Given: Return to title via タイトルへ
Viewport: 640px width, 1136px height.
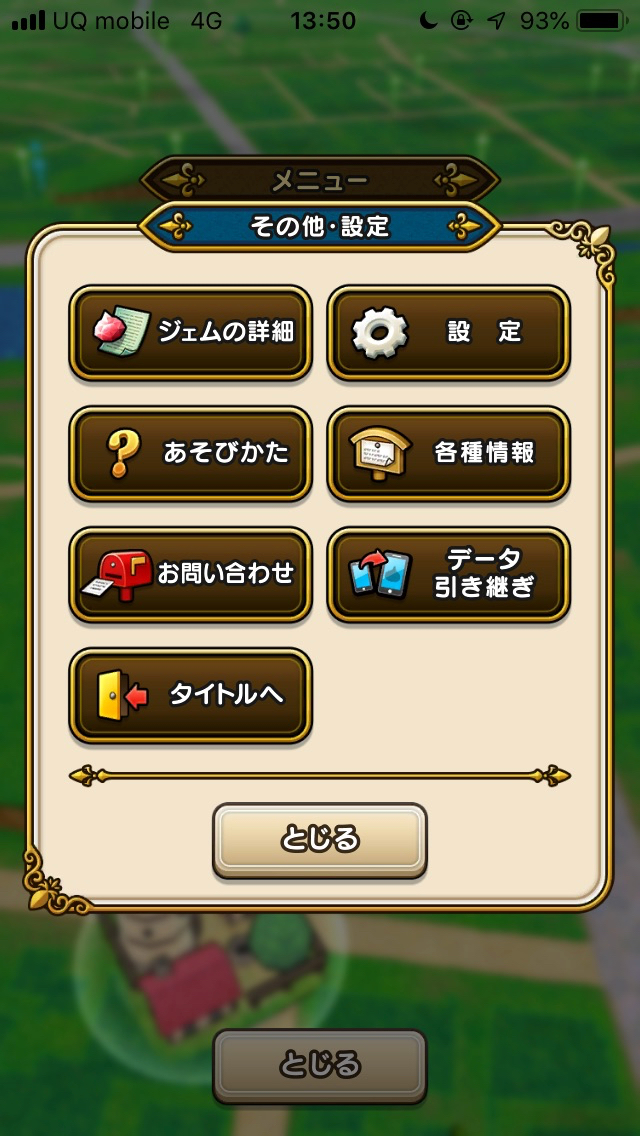Looking at the screenshot, I should tap(190, 695).
